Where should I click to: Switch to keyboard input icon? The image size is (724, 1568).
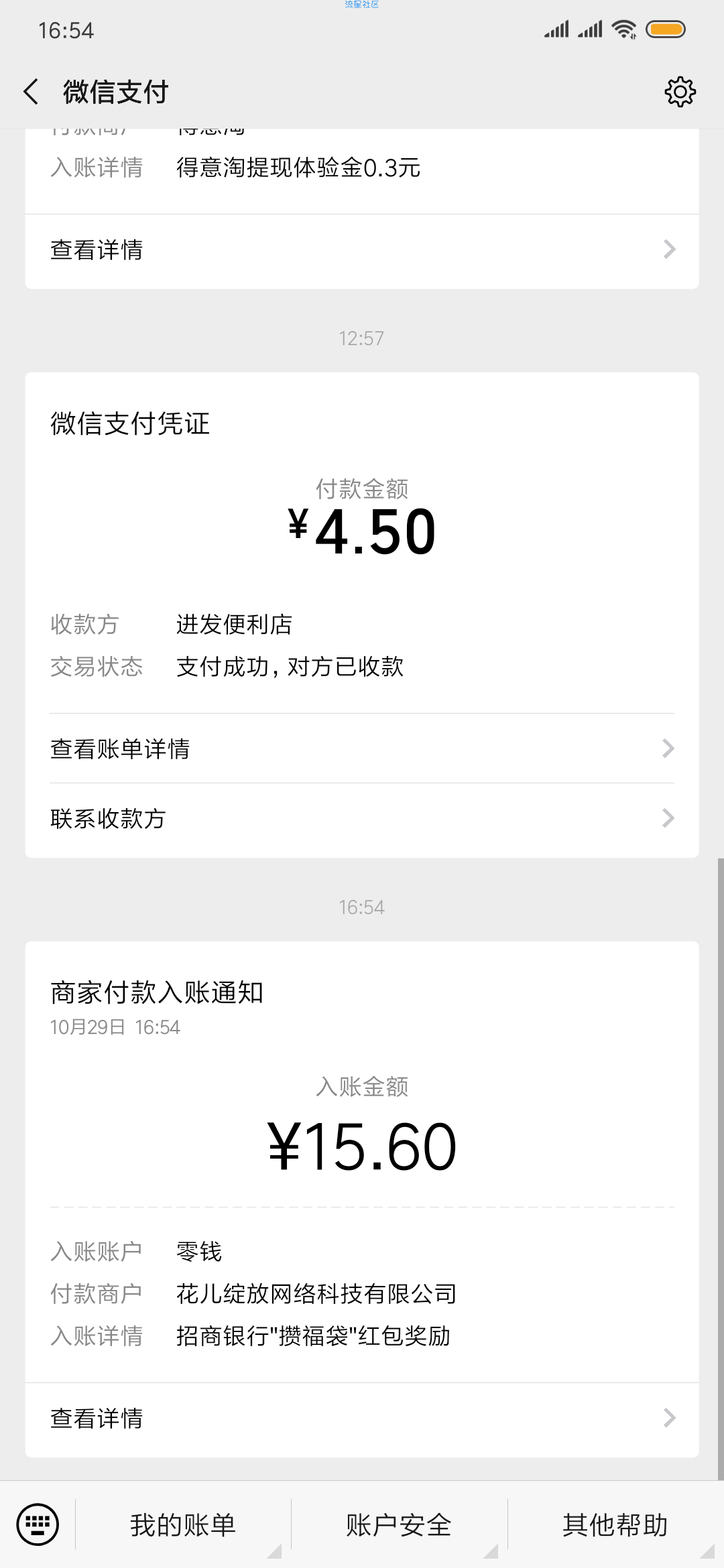click(38, 1524)
